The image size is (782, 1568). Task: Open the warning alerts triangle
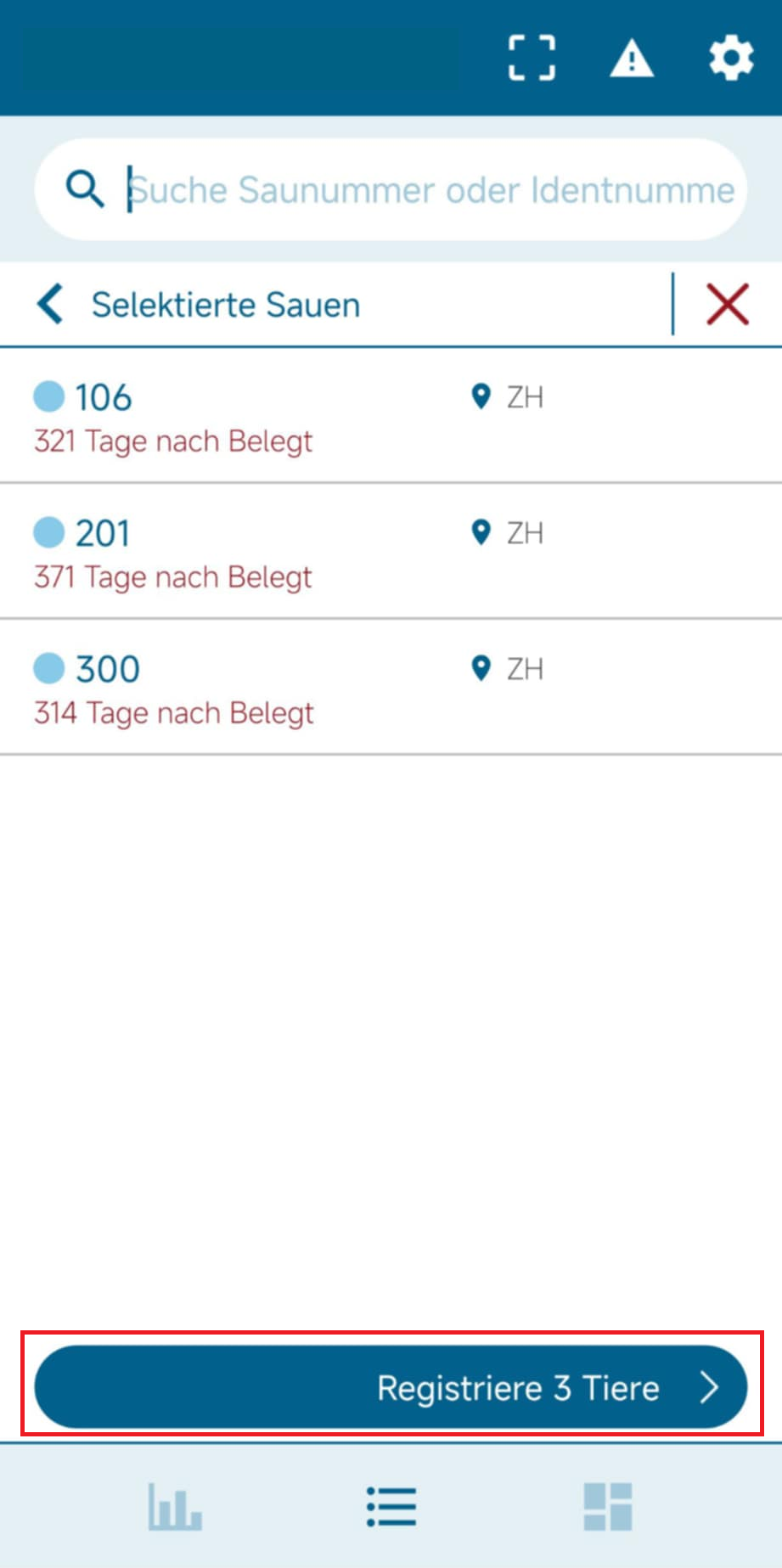(632, 59)
